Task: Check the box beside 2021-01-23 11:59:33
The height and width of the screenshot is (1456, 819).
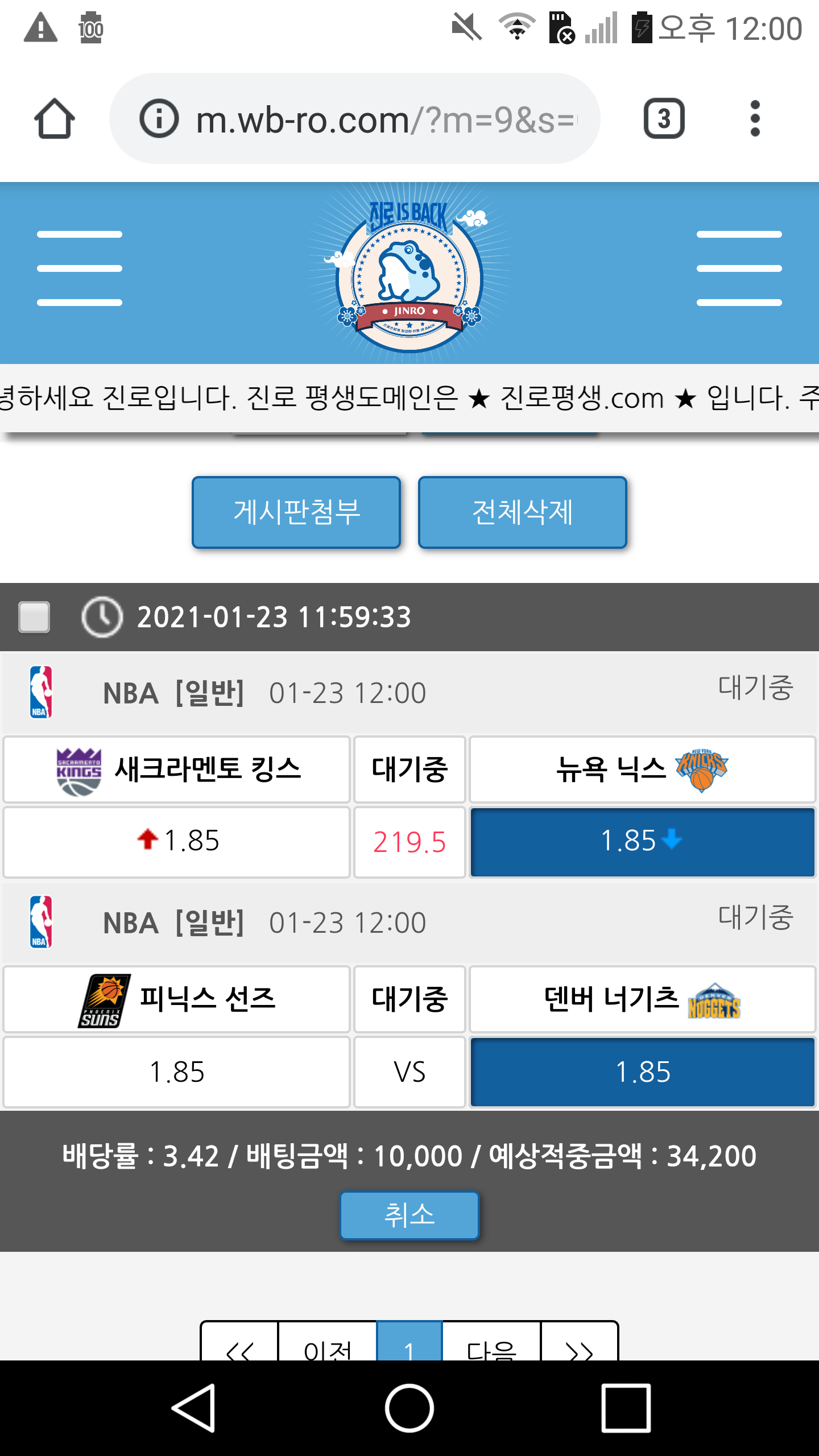Action: [34, 617]
